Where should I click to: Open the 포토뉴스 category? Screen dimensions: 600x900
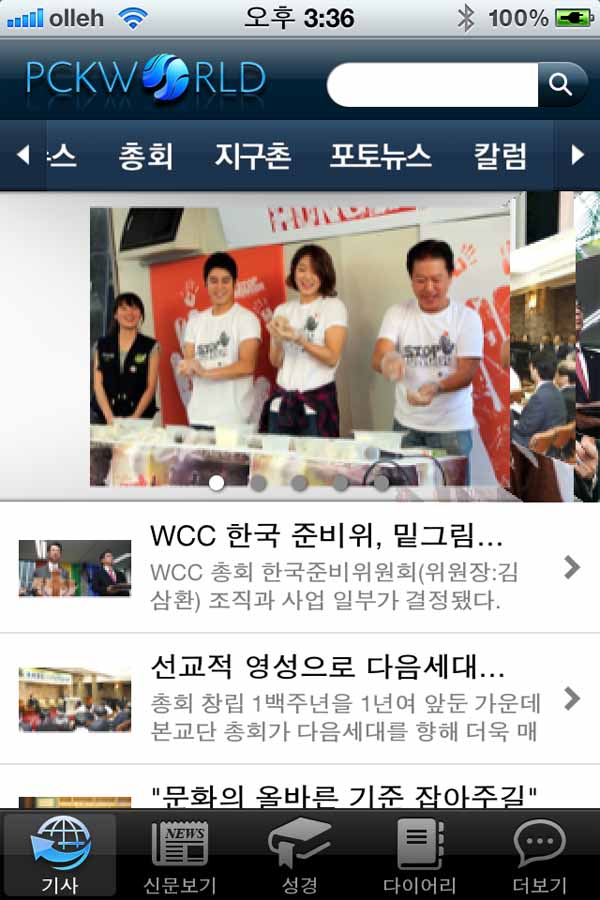click(380, 155)
